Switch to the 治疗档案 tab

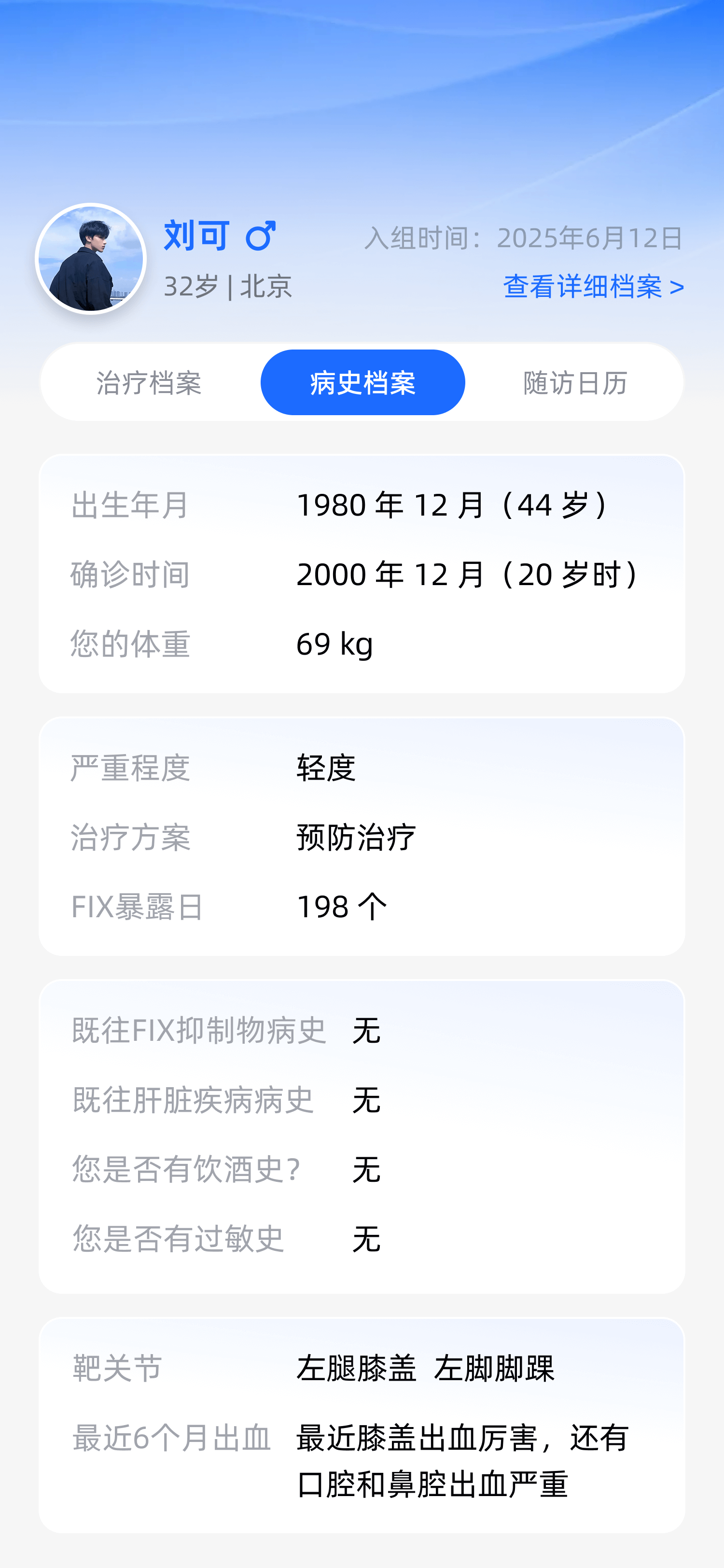[149, 382]
